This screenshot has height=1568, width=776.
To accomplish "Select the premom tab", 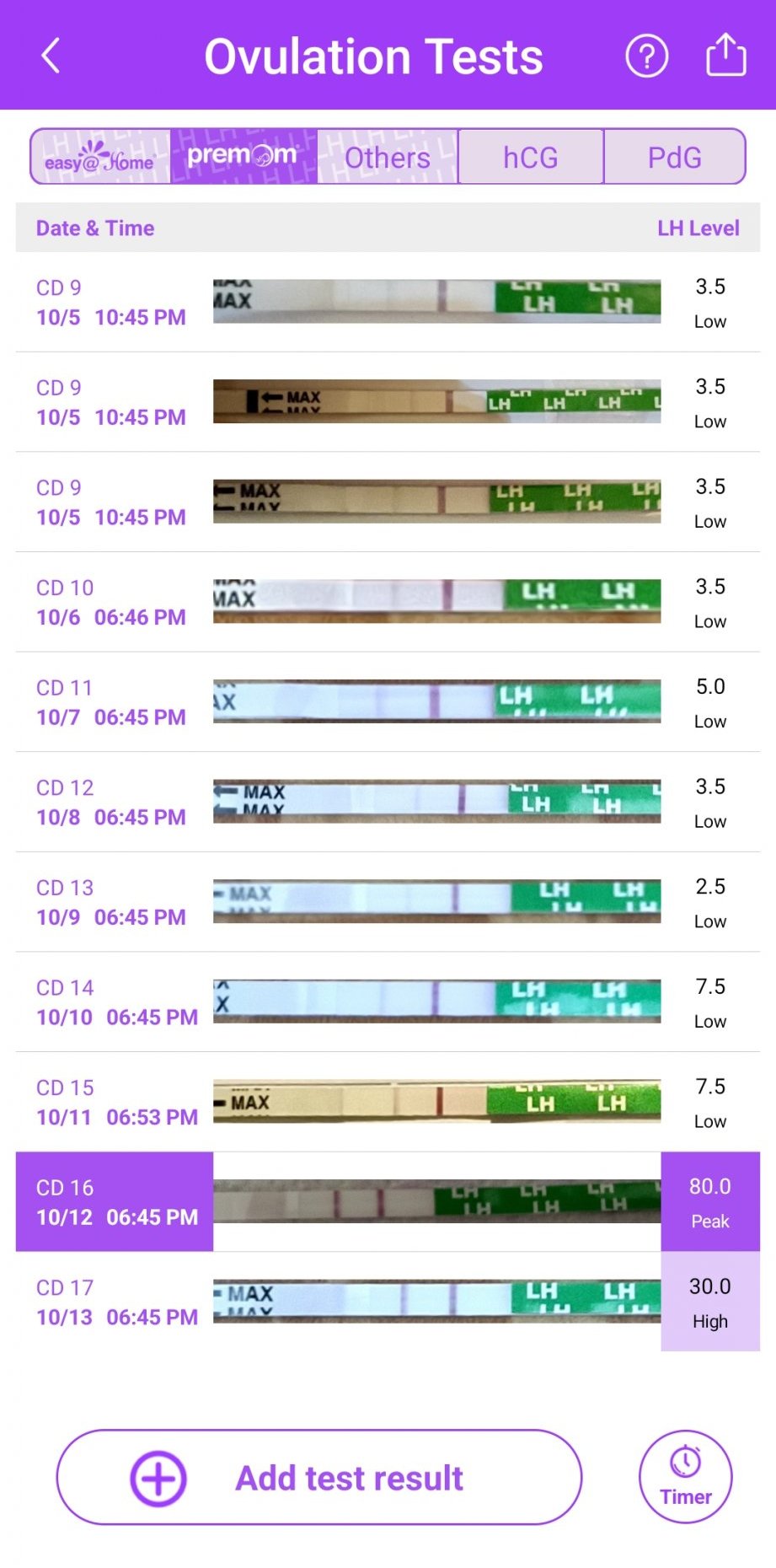I will [x=244, y=157].
